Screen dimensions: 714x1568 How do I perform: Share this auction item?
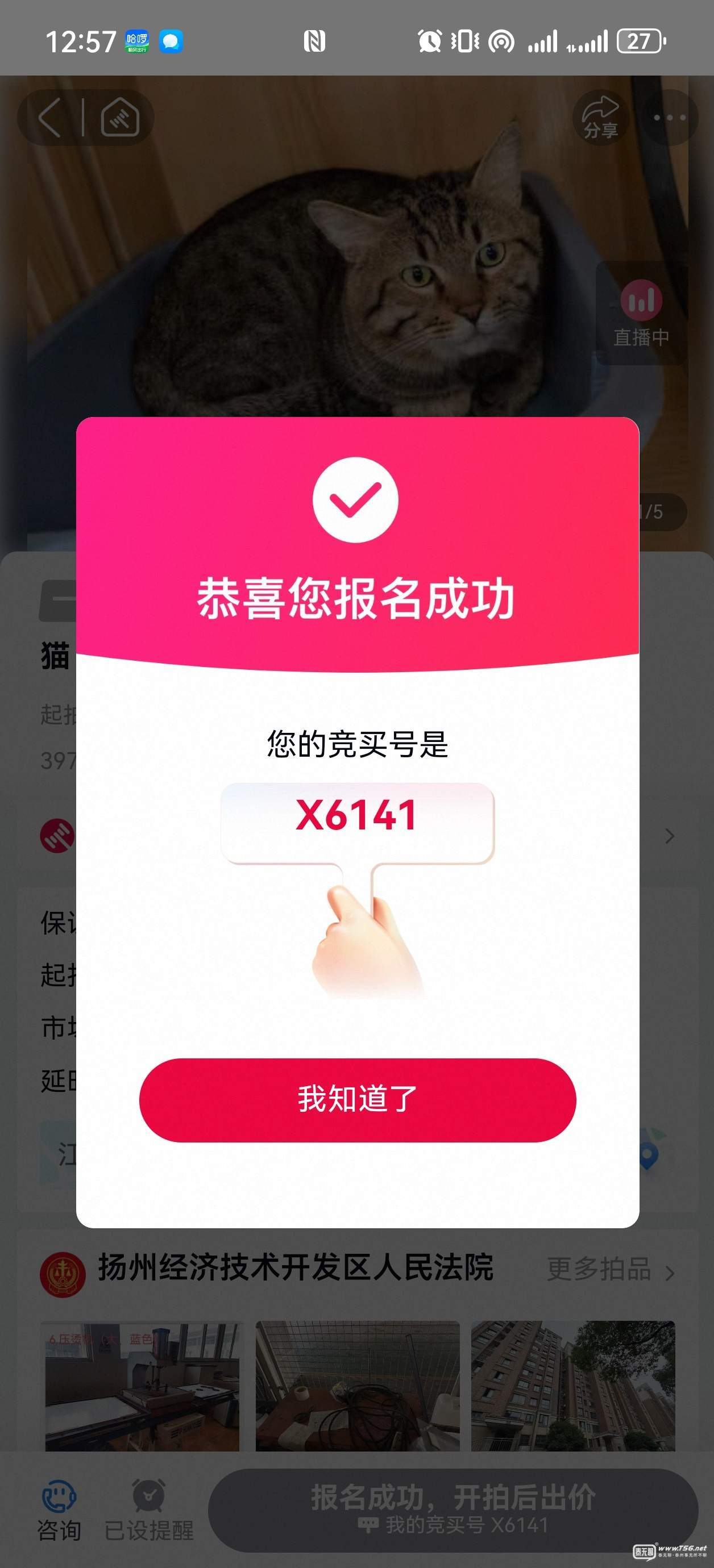[x=600, y=117]
